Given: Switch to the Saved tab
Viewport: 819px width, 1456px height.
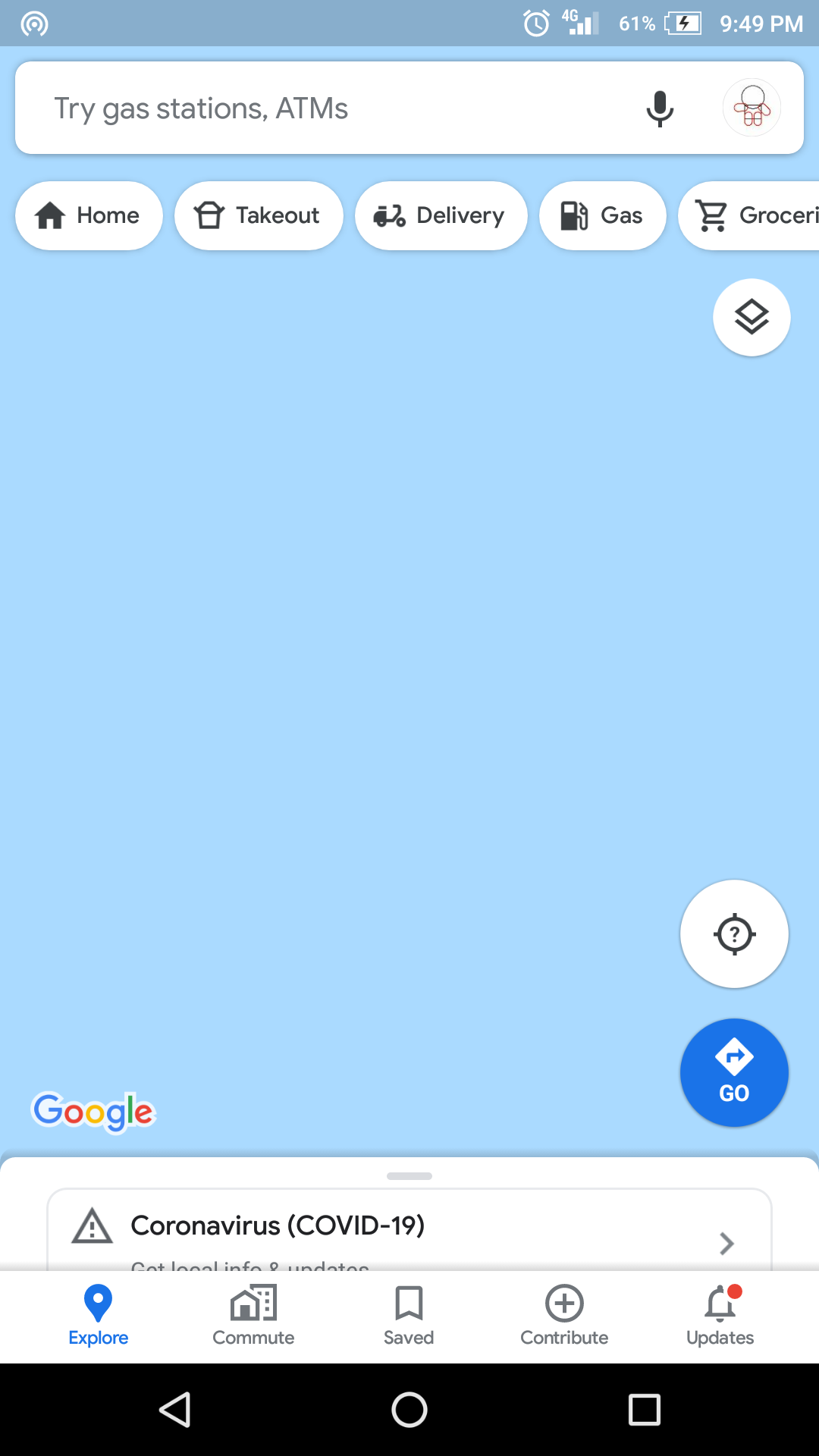Looking at the screenshot, I should [409, 1316].
